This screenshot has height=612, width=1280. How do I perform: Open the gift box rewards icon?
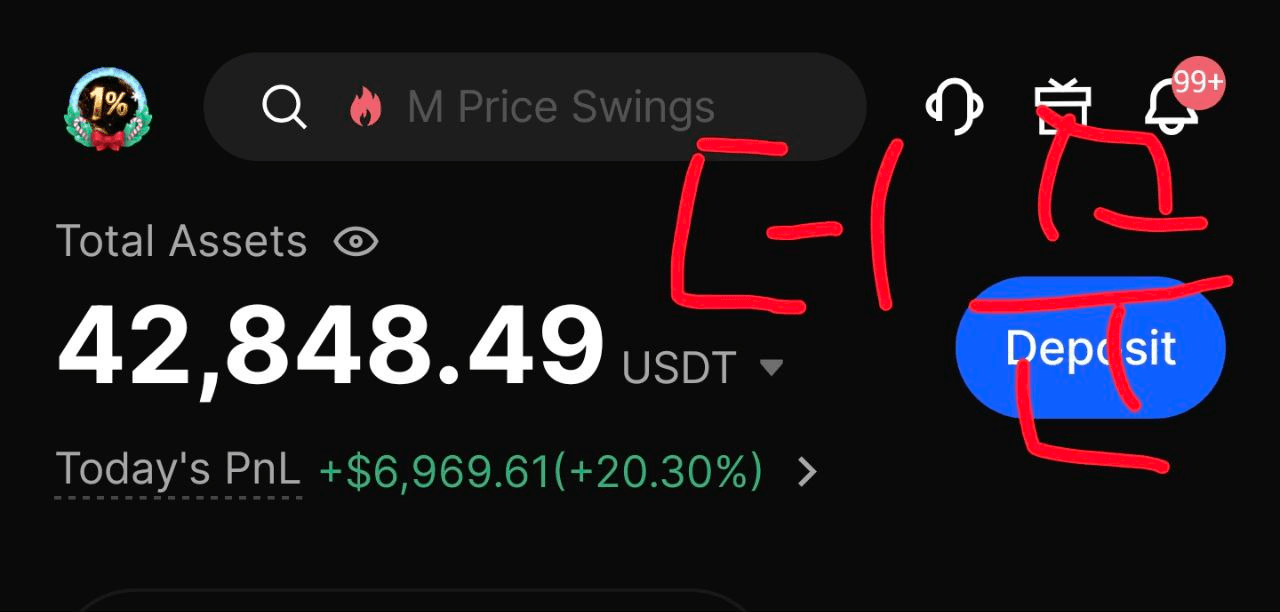tap(1062, 106)
